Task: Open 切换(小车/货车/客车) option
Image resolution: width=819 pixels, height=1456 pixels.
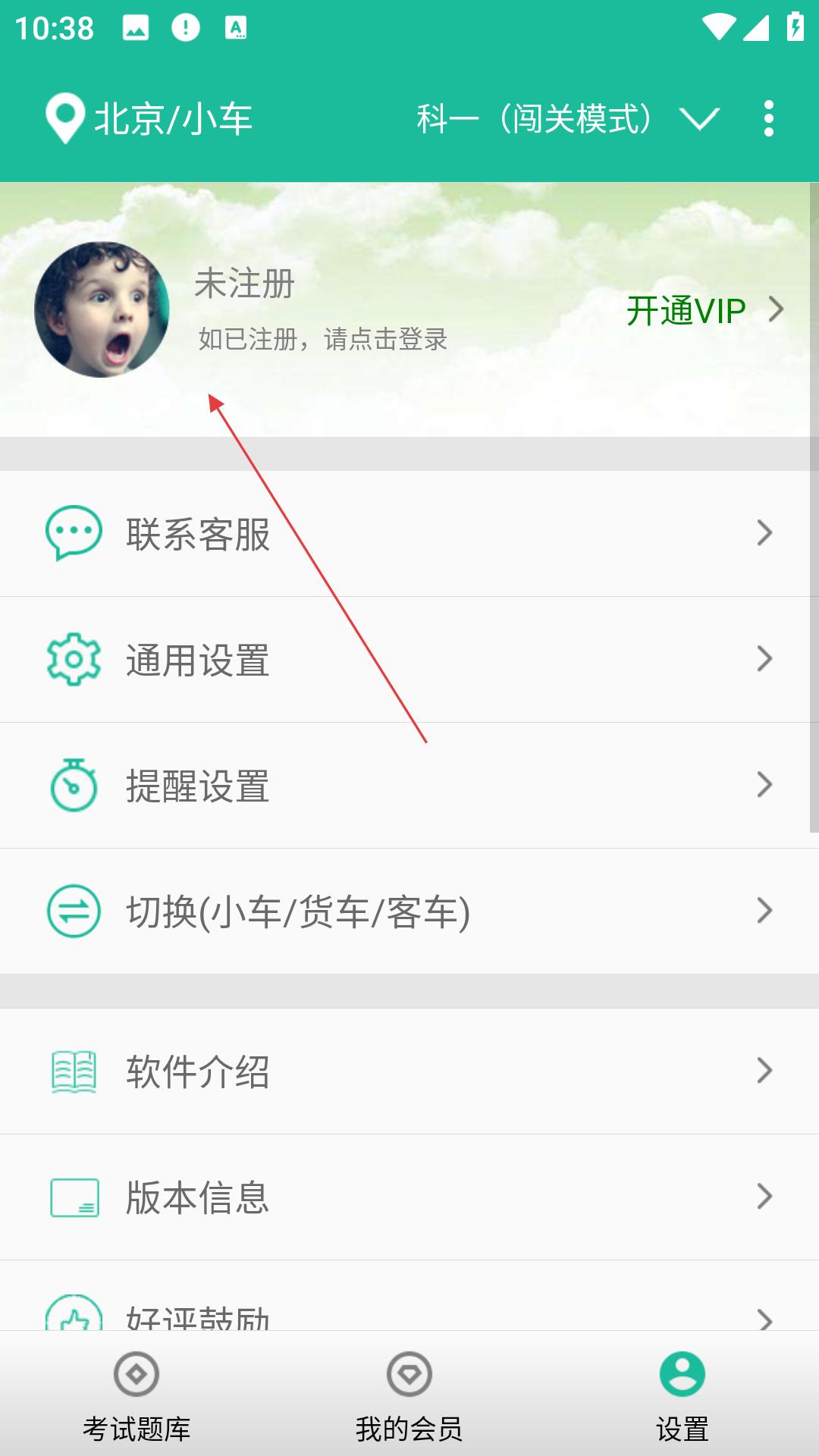Action: pyautogui.click(x=409, y=912)
